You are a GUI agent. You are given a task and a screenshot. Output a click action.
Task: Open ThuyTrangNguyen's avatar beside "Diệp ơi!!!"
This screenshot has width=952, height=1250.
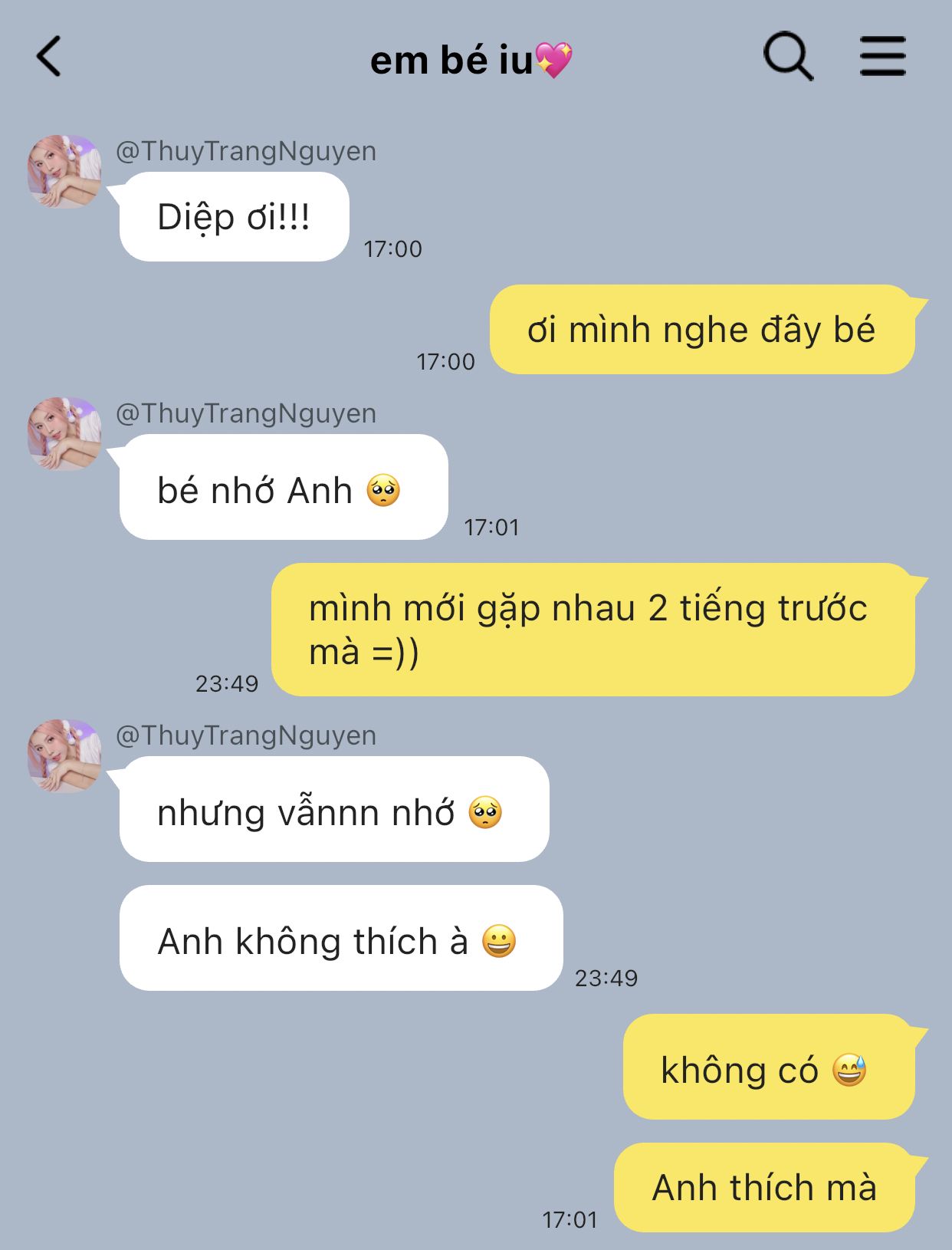[x=64, y=172]
